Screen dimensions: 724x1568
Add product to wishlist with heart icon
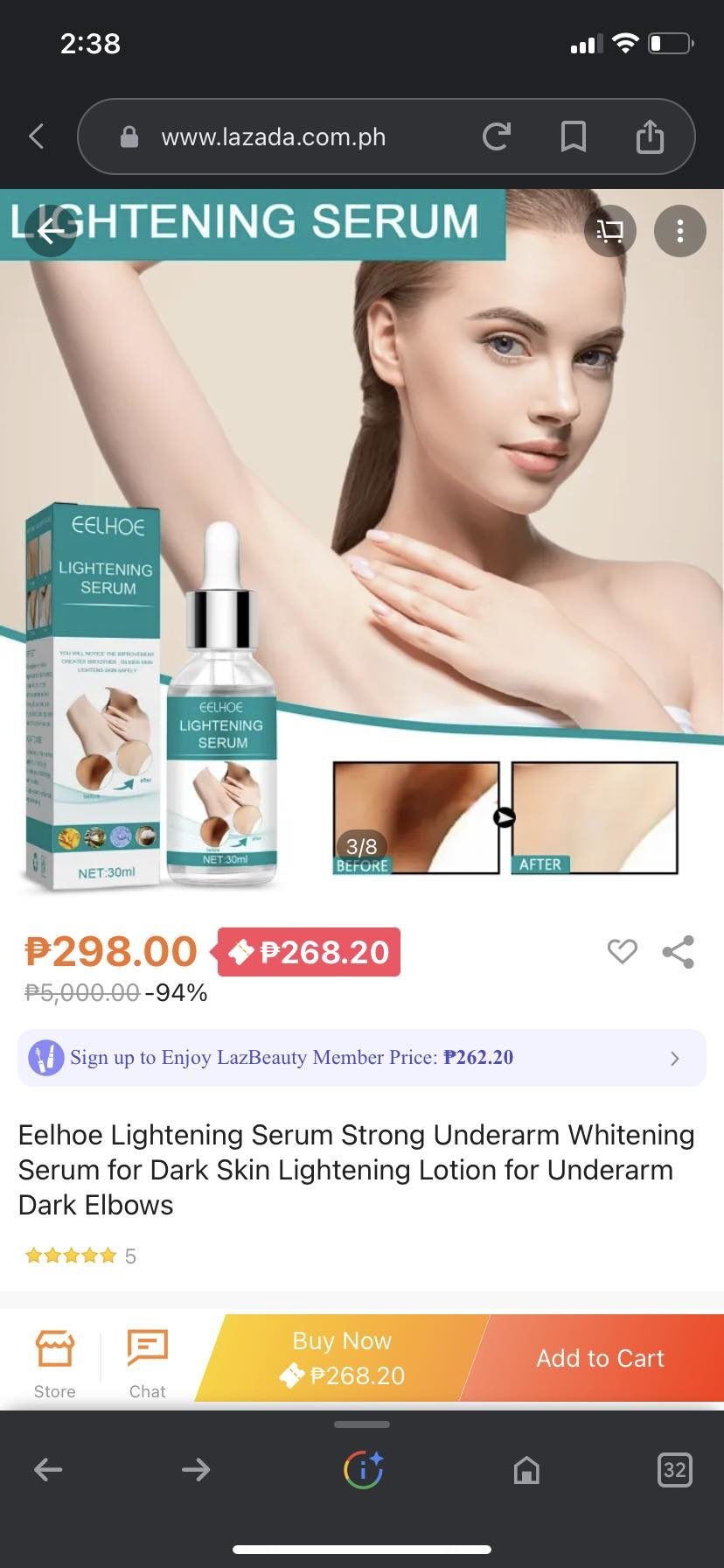(x=622, y=951)
